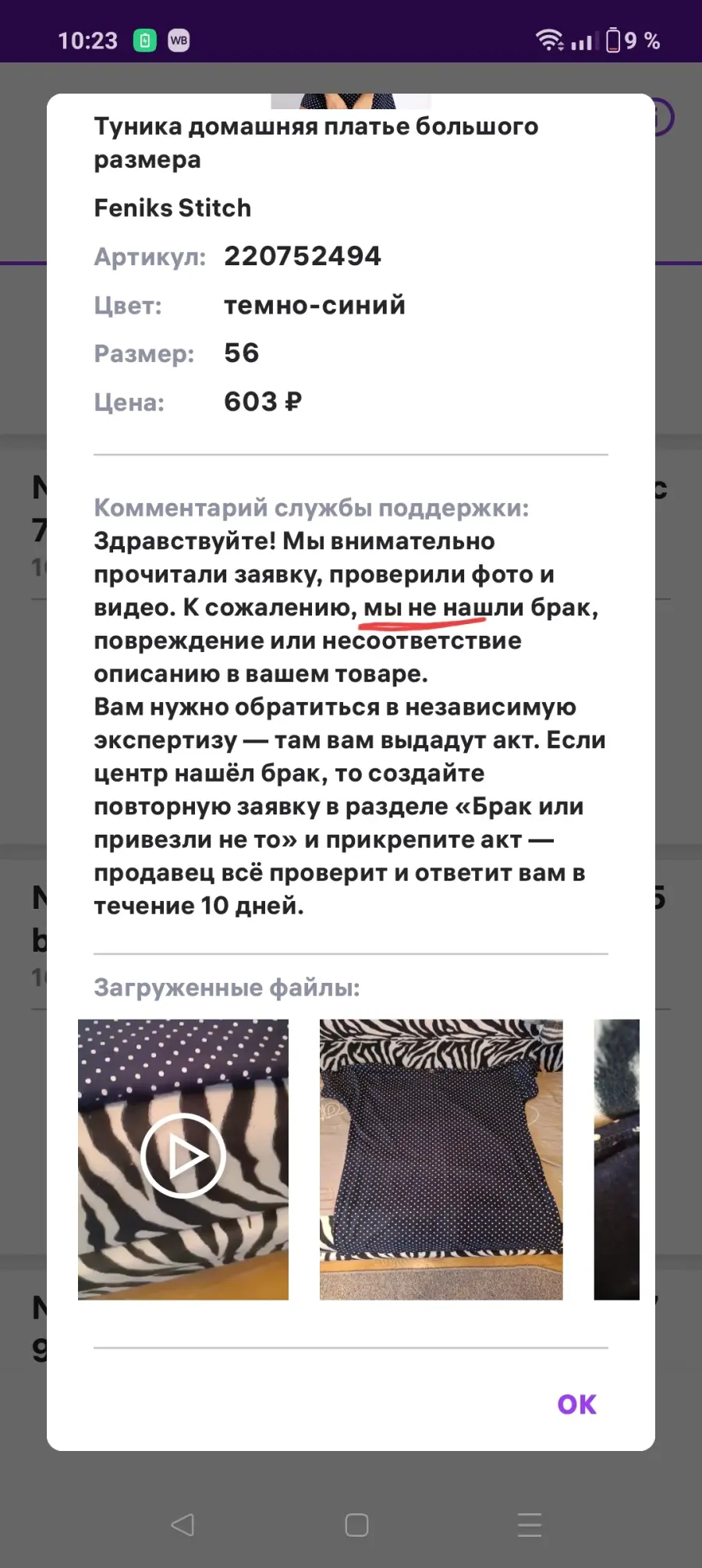This screenshot has height=1568, width=702.
Task: Go back using the system back button
Action: tap(183, 1524)
